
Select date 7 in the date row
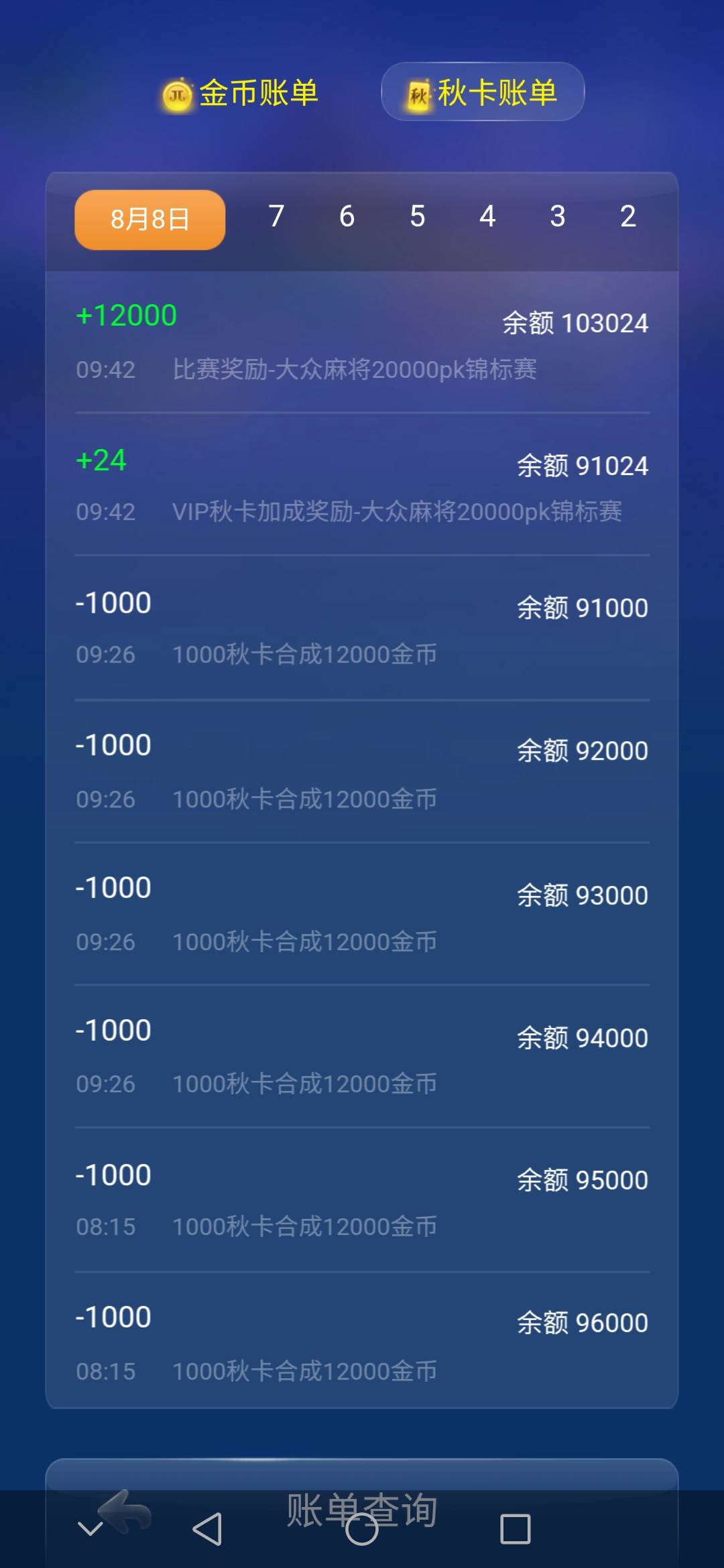point(275,216)
